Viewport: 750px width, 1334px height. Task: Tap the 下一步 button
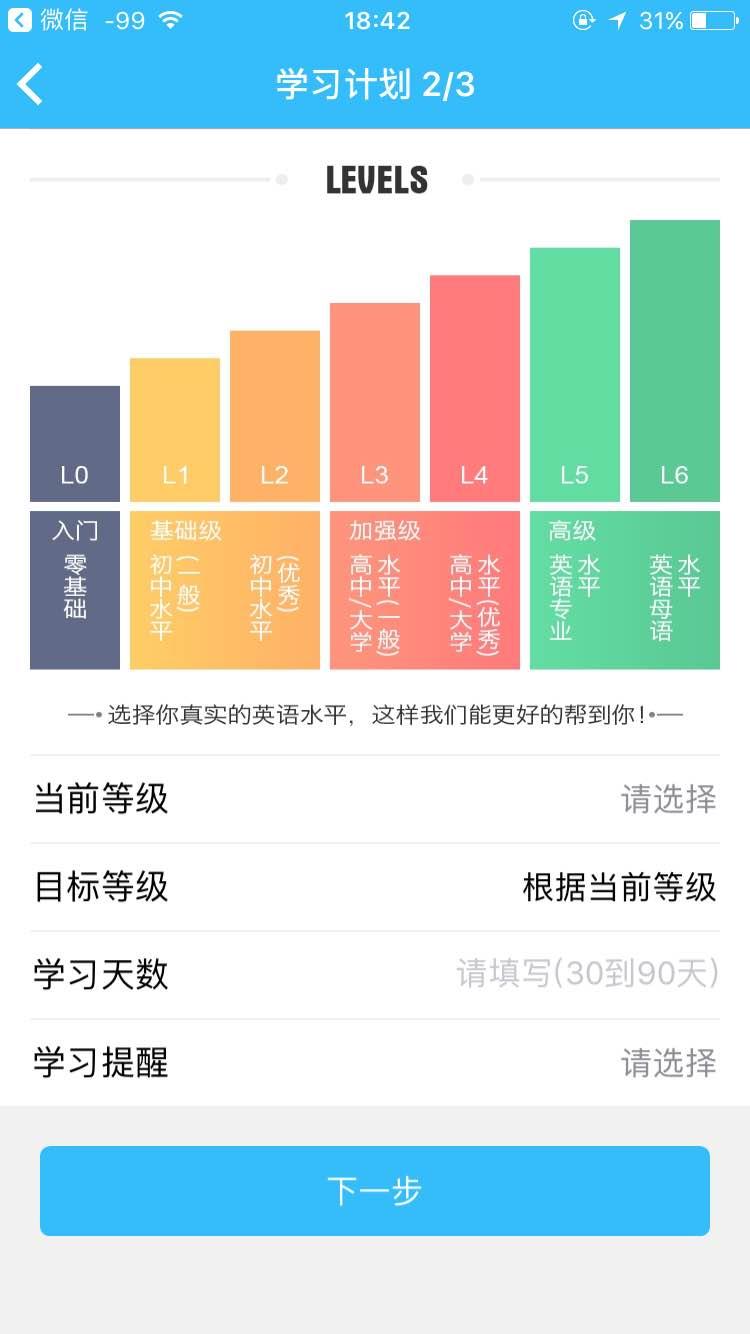tap(375, 1191)
